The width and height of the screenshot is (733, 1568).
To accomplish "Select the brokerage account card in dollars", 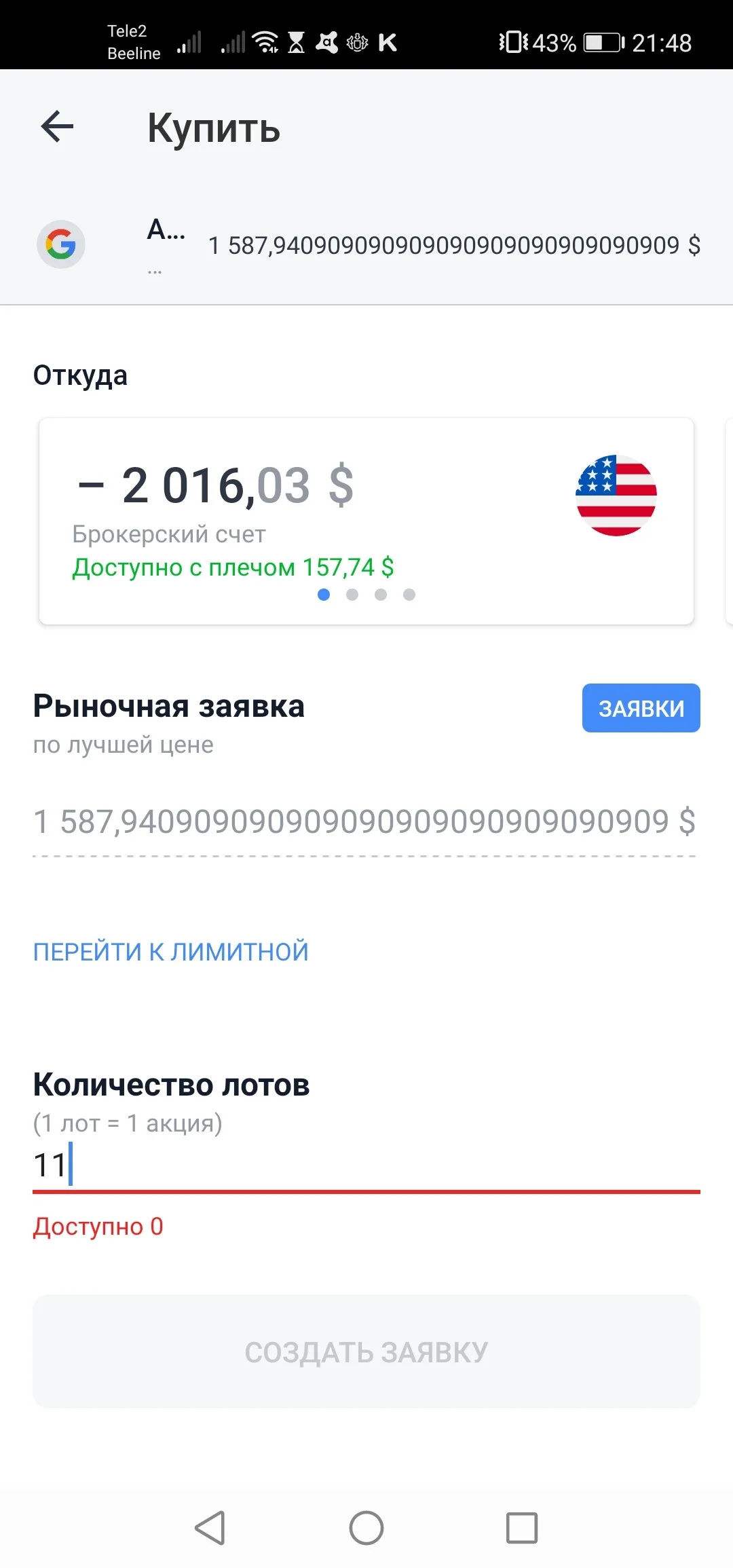I will tap(366, 521).
